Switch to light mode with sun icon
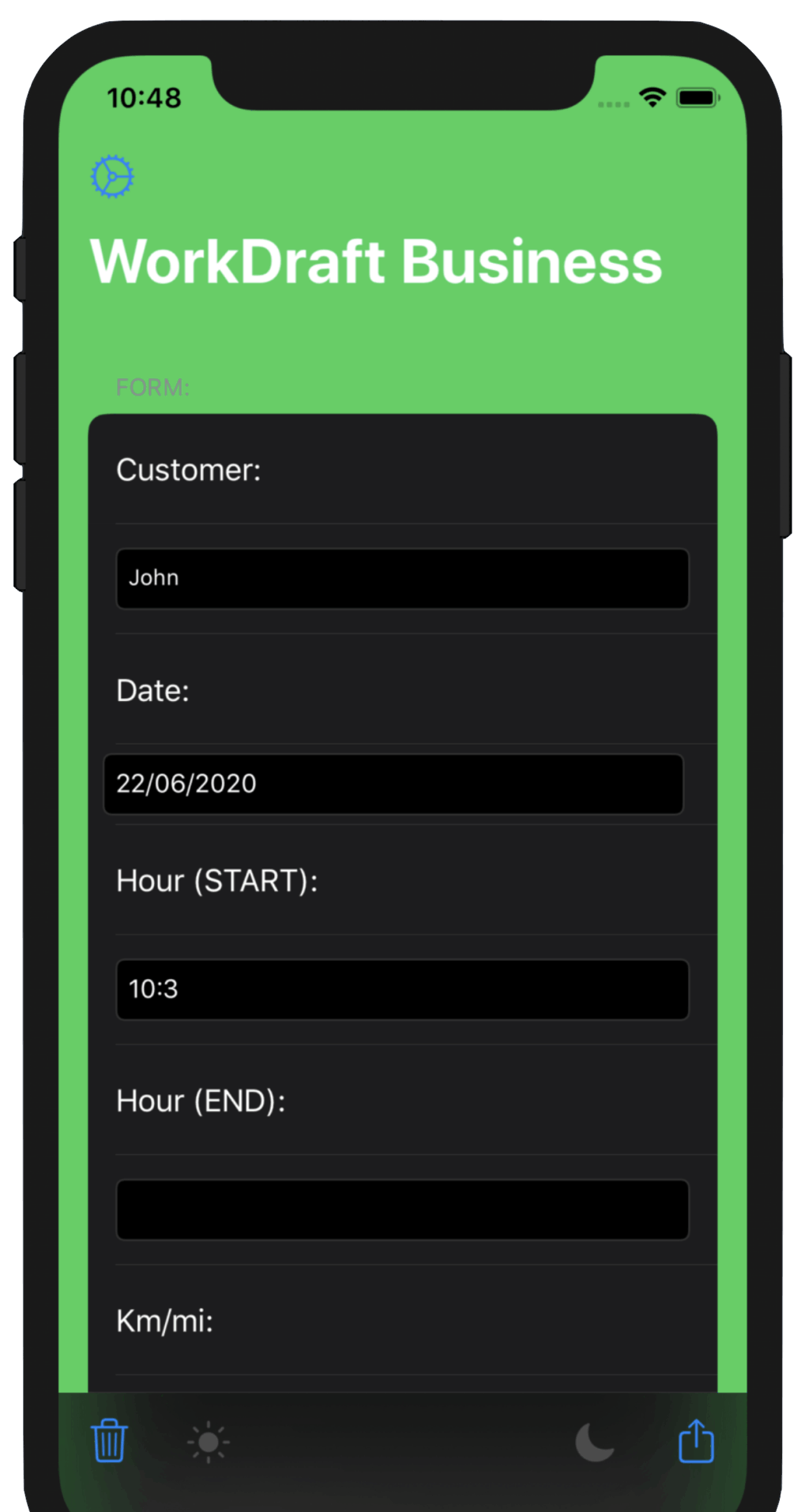 [x=209, y=1443]
